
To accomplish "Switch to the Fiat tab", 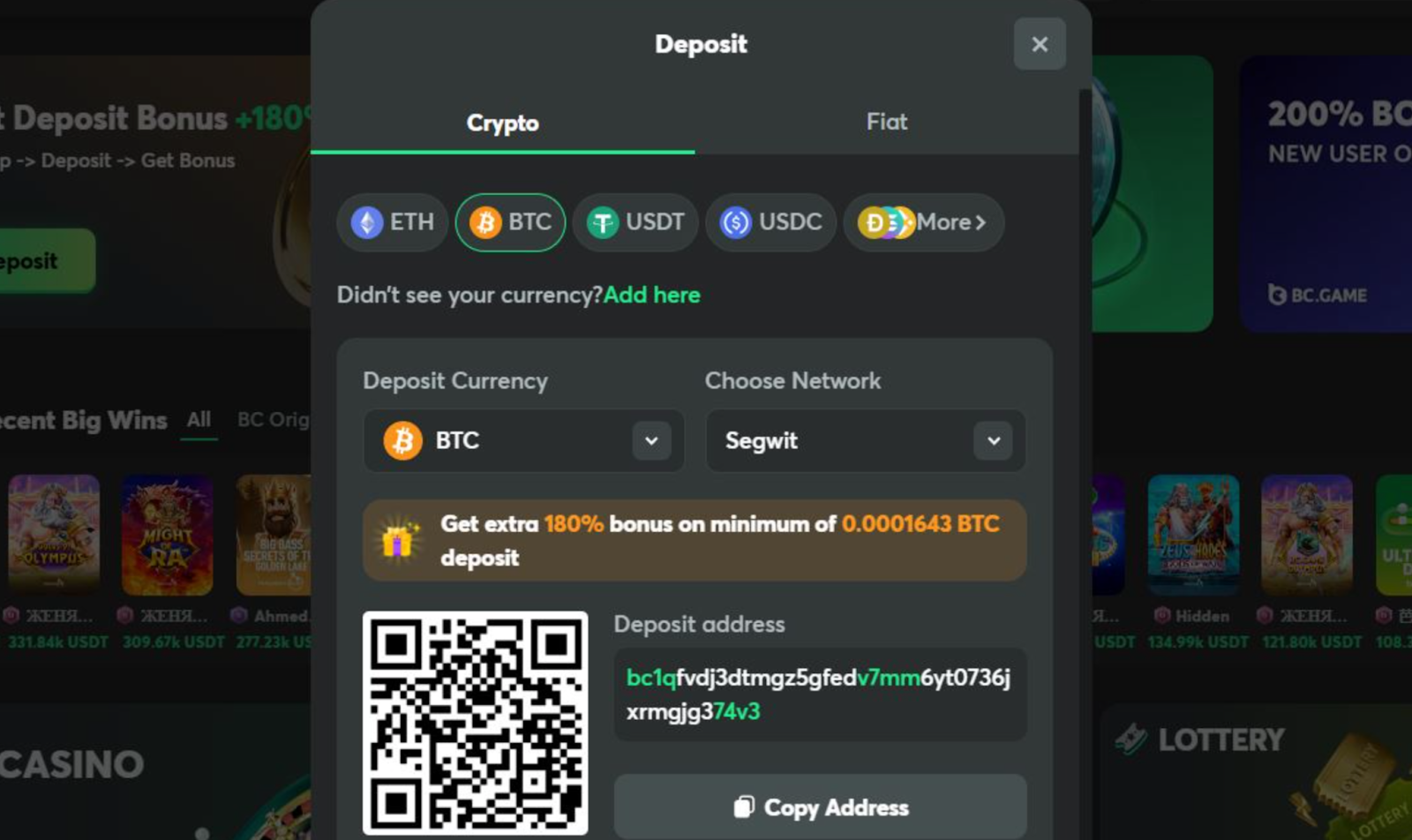I will (x=886, y=122).
